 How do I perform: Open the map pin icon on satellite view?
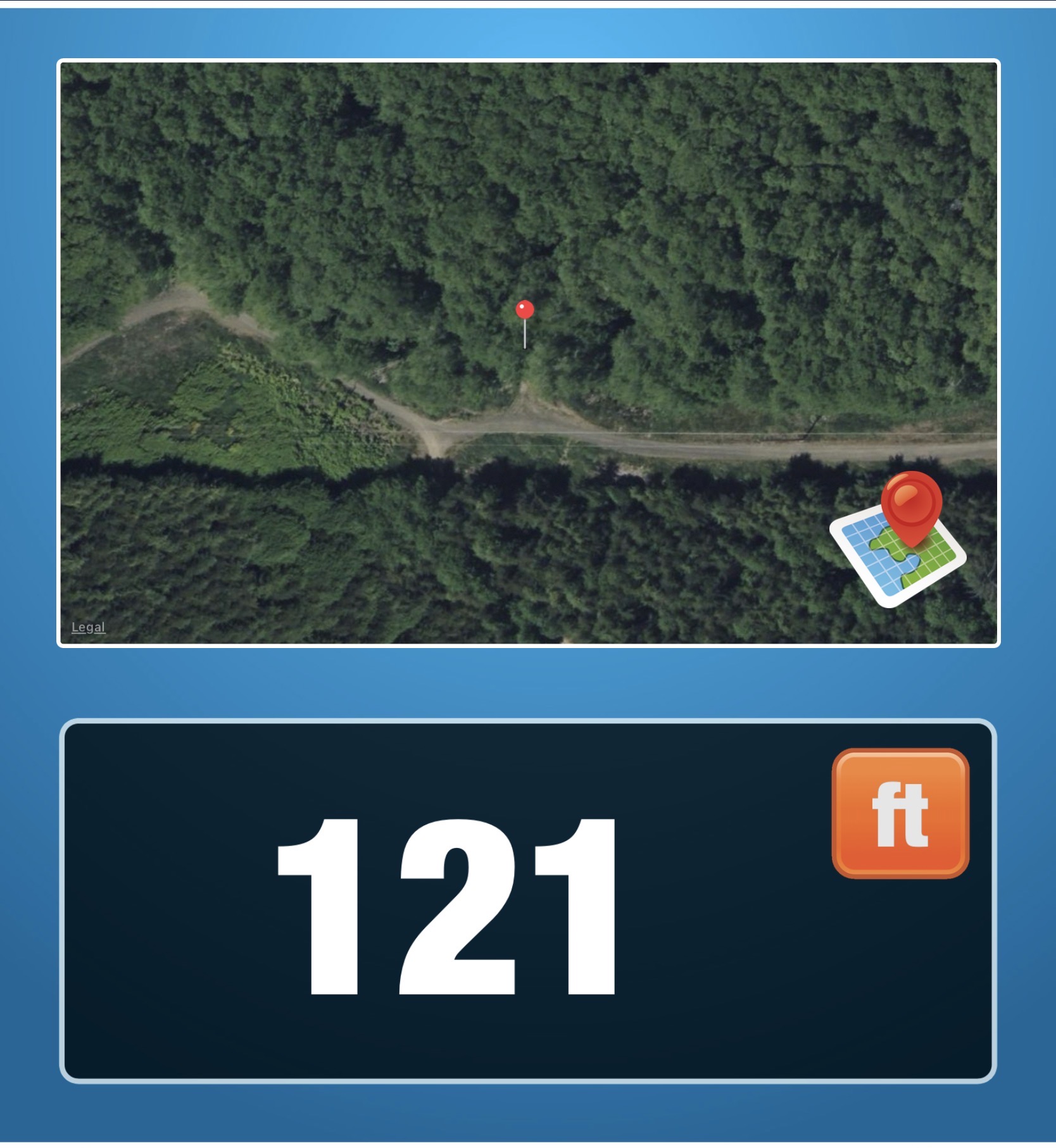[x=898, y=540]
